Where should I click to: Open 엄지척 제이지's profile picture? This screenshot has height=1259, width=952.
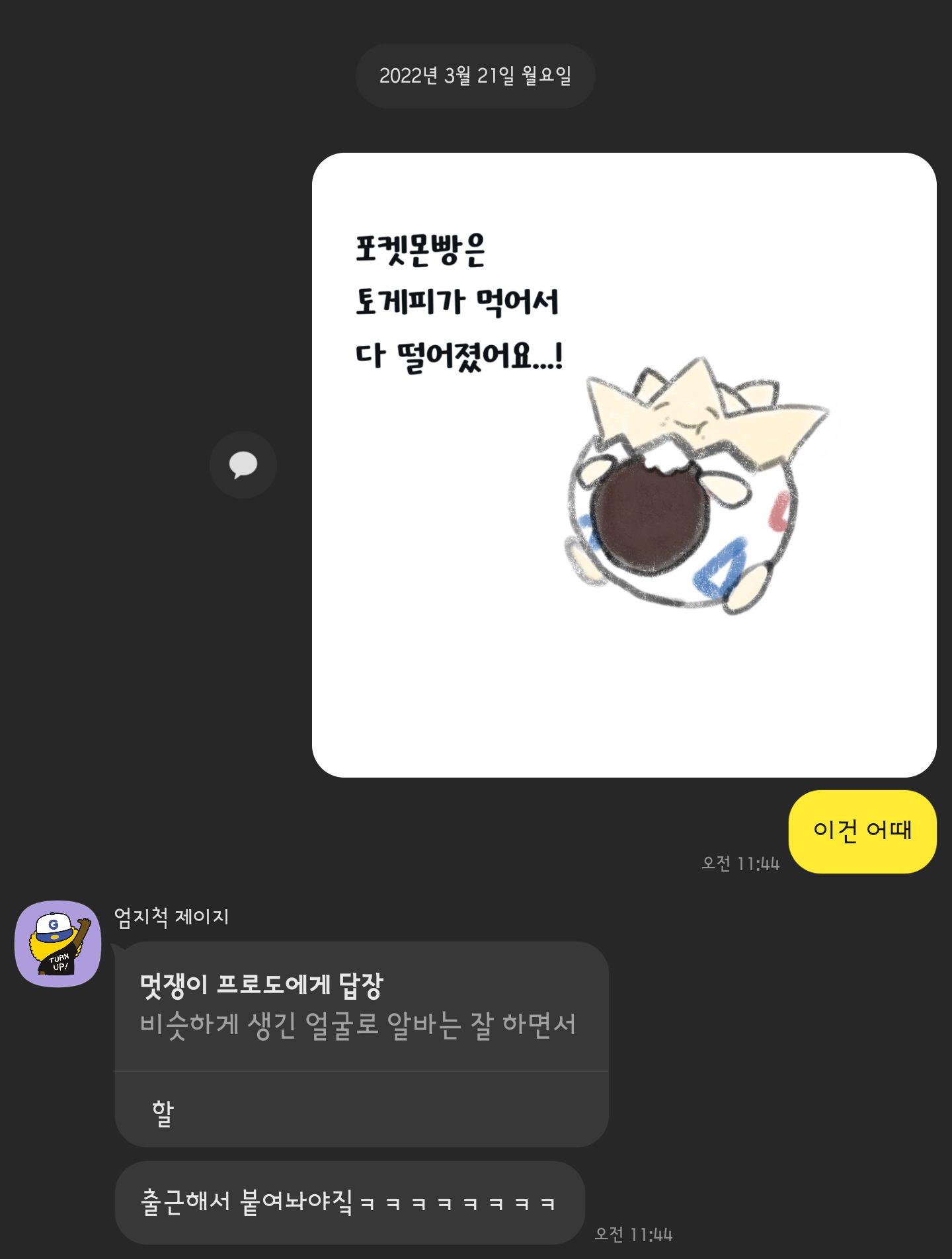tap(58, 944)
